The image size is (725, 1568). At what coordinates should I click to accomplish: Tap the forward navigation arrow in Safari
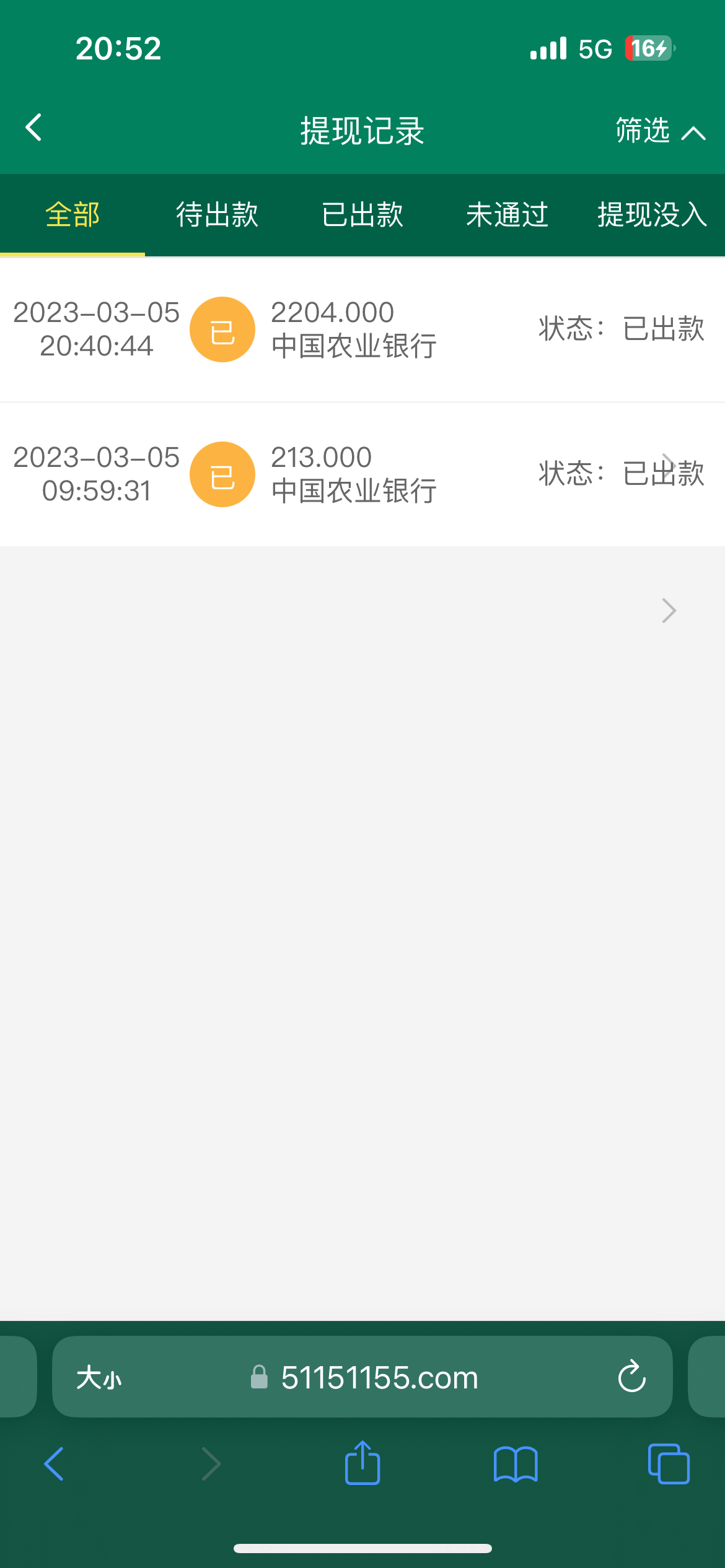[211, 1464]
